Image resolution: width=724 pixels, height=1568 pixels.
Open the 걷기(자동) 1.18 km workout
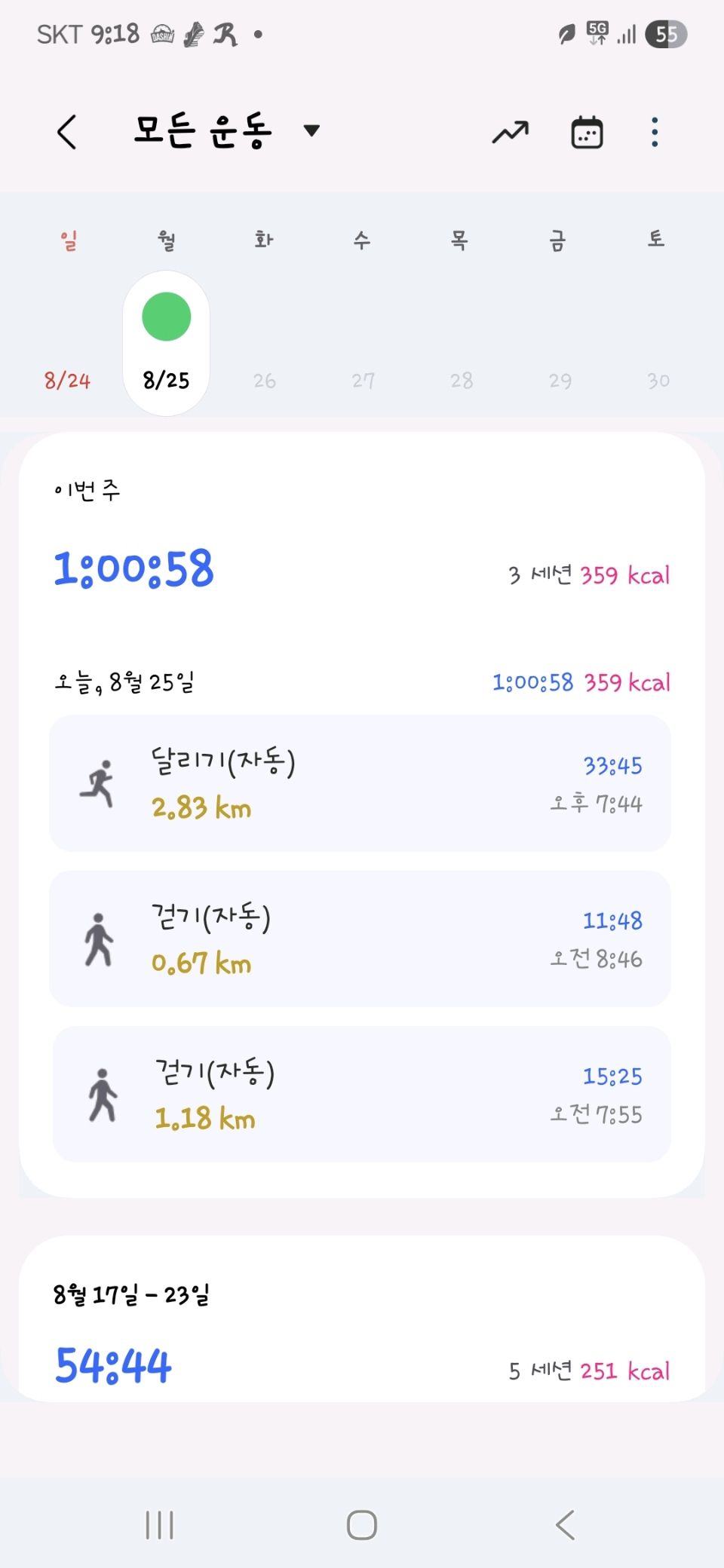tap(361, 1094)
